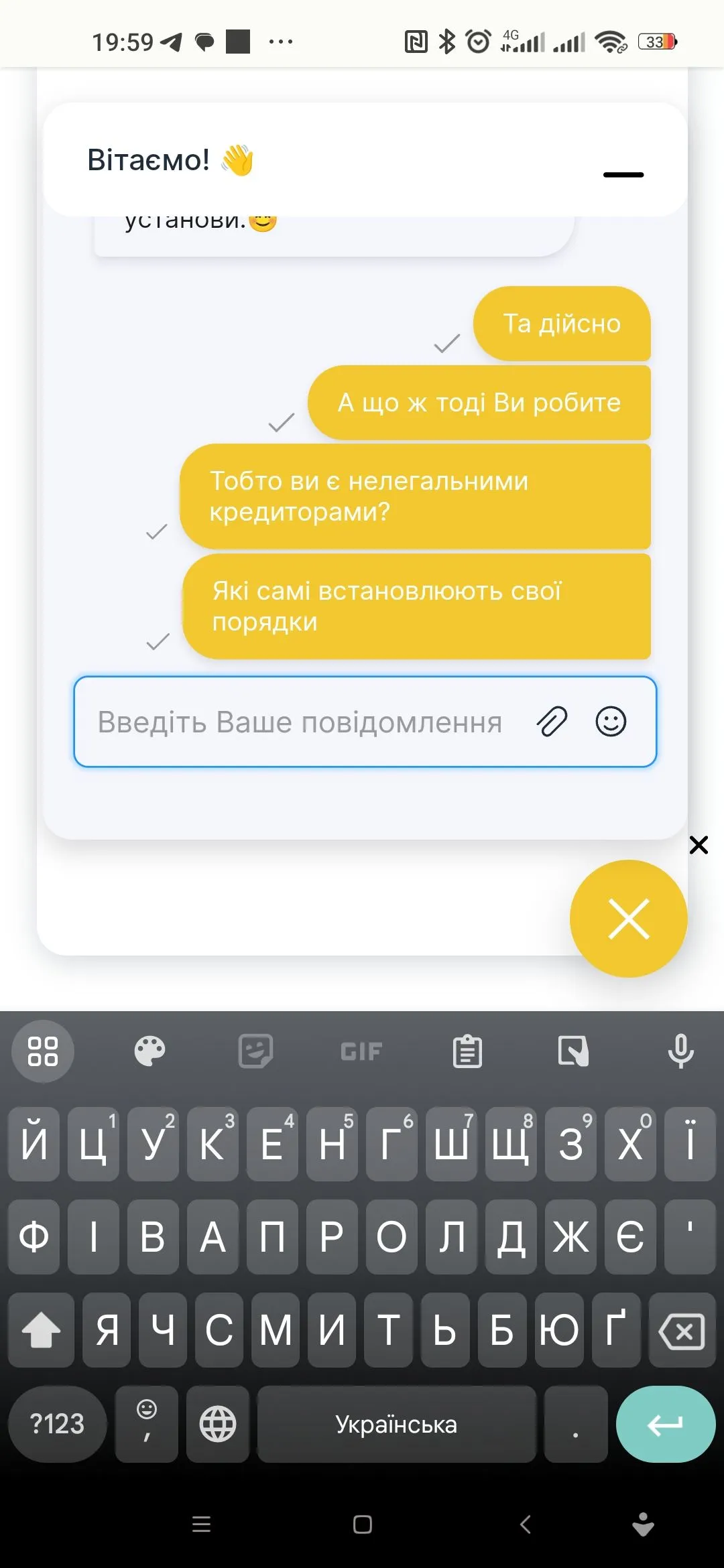Screen dimensions: 724x1568
Task: Focus the Введіть Ваше повідомлення field
Action: click(302, 722)
